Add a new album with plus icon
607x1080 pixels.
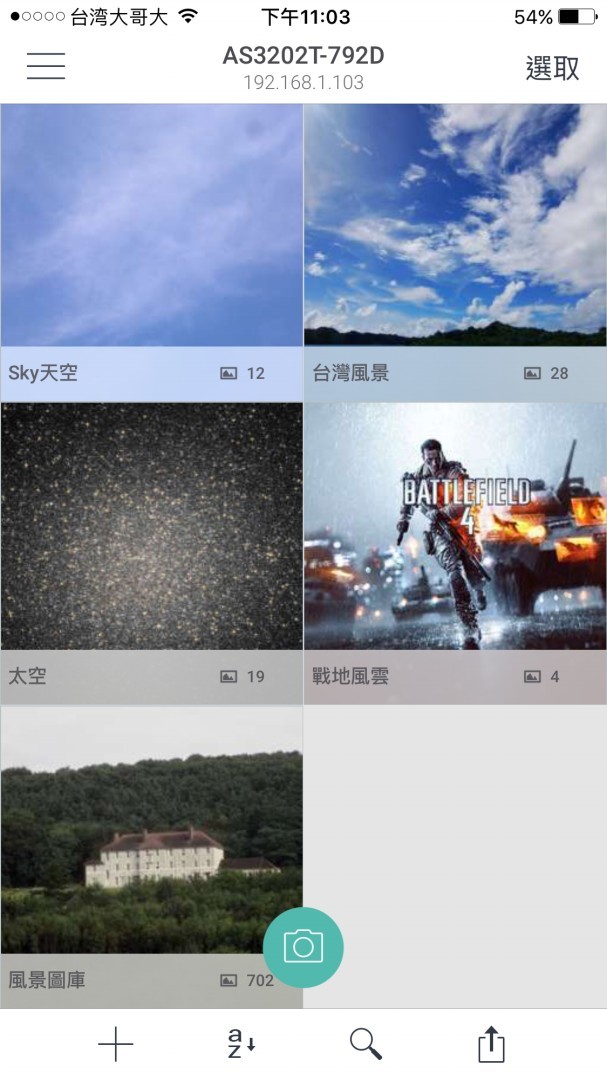click(x=115, y=1045)
